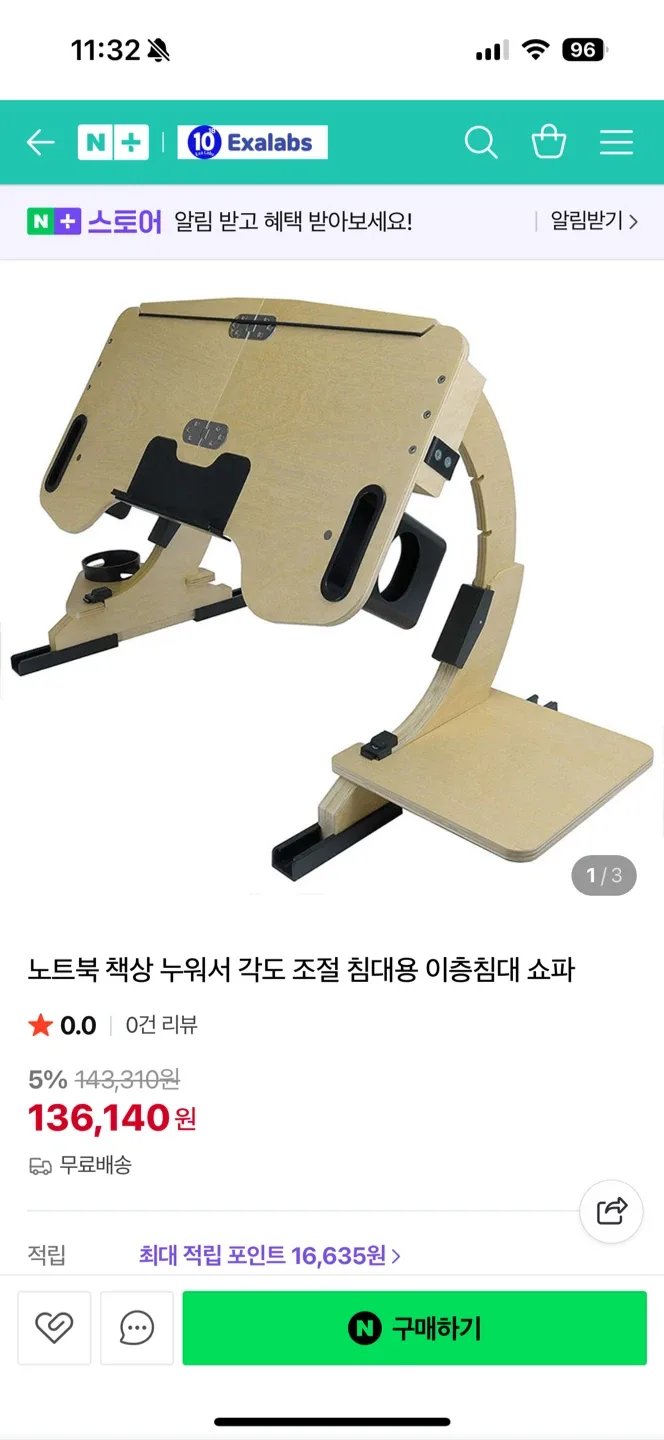
Task: Open the 0건 리뷰 reviews
Action: 161,1025
